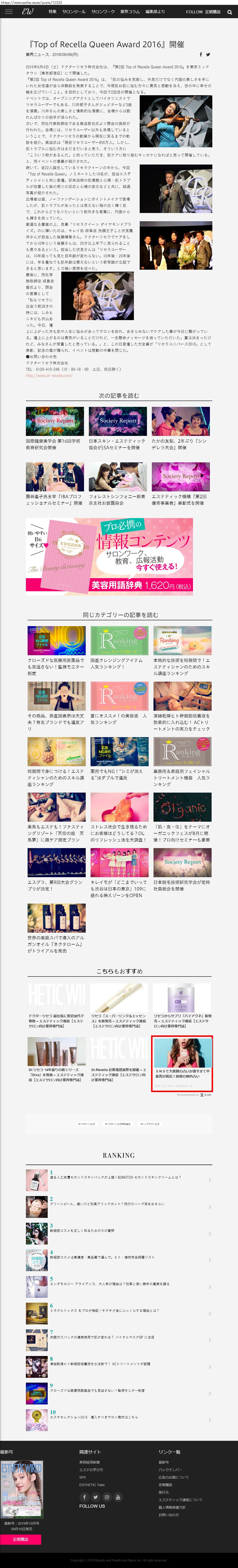Open the search icon in the header

(230, 12)
